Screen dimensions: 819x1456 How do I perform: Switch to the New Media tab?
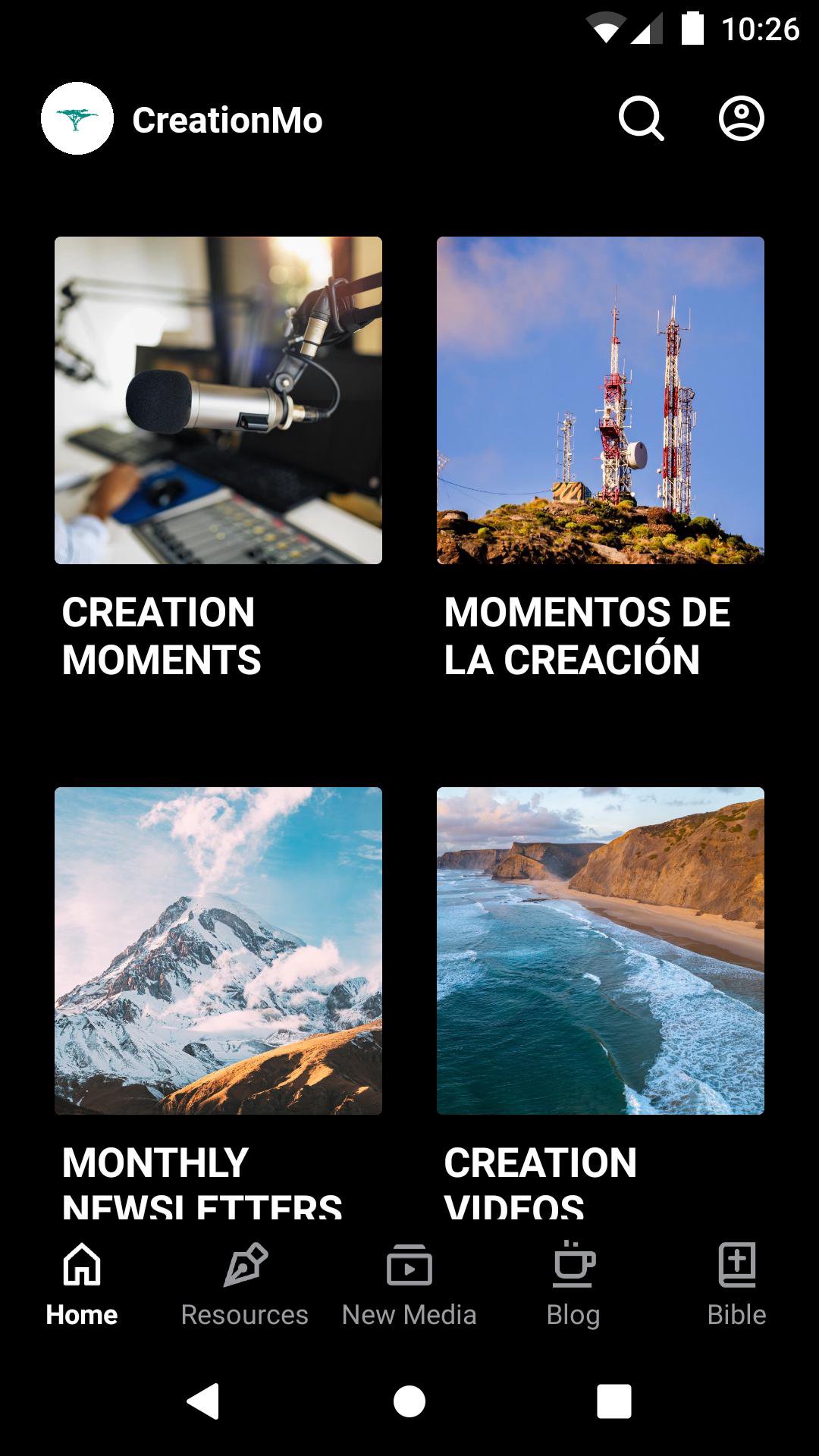click(409, 1285)
